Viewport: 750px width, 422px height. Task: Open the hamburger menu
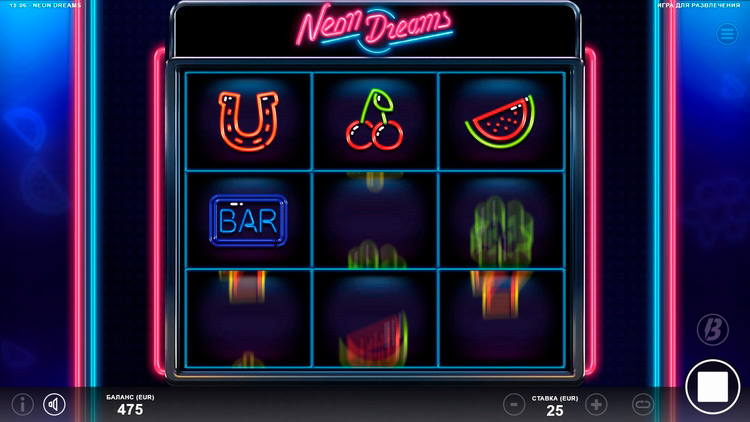pos(727,34)
